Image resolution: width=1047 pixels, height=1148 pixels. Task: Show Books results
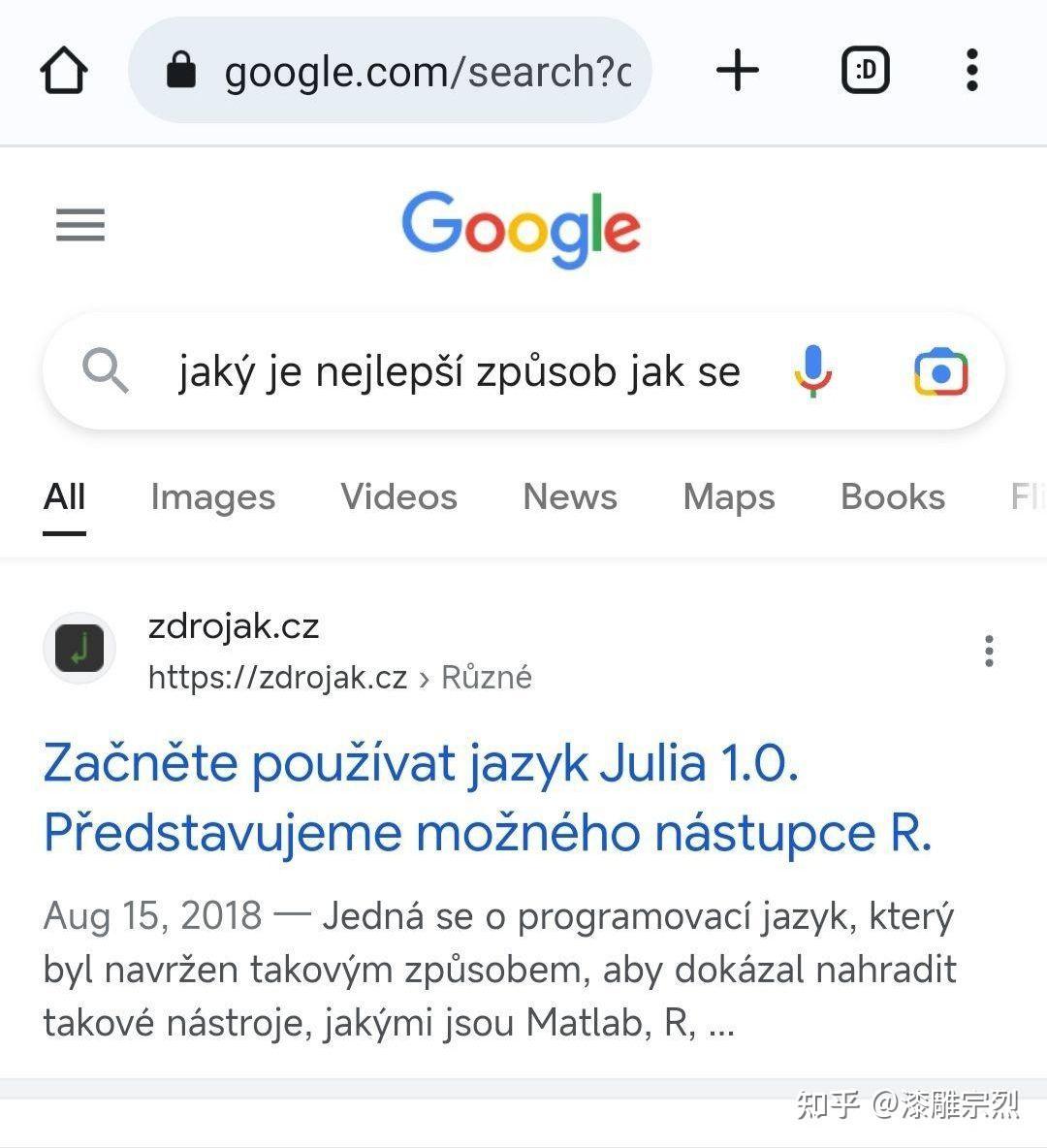(x=892, y=497)
